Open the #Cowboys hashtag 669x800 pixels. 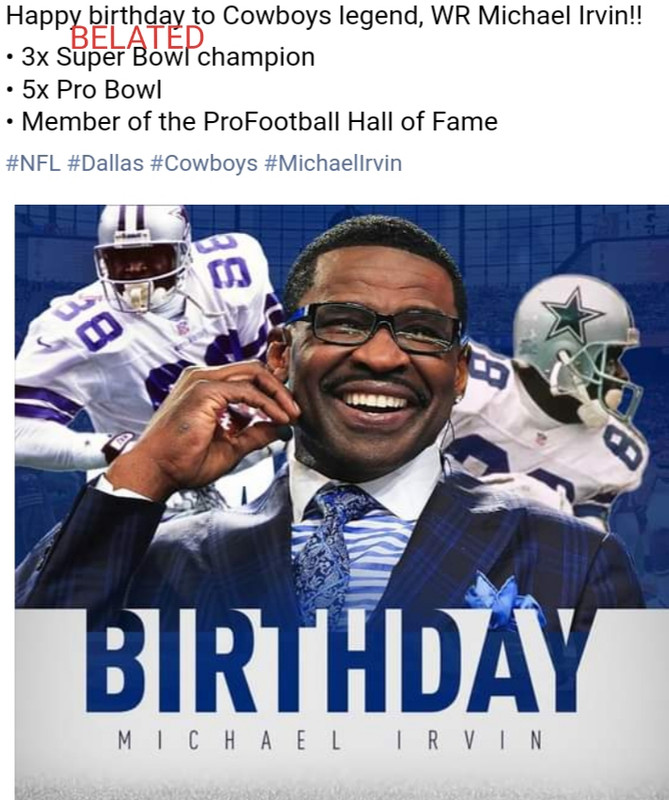[x=204, y=163]
